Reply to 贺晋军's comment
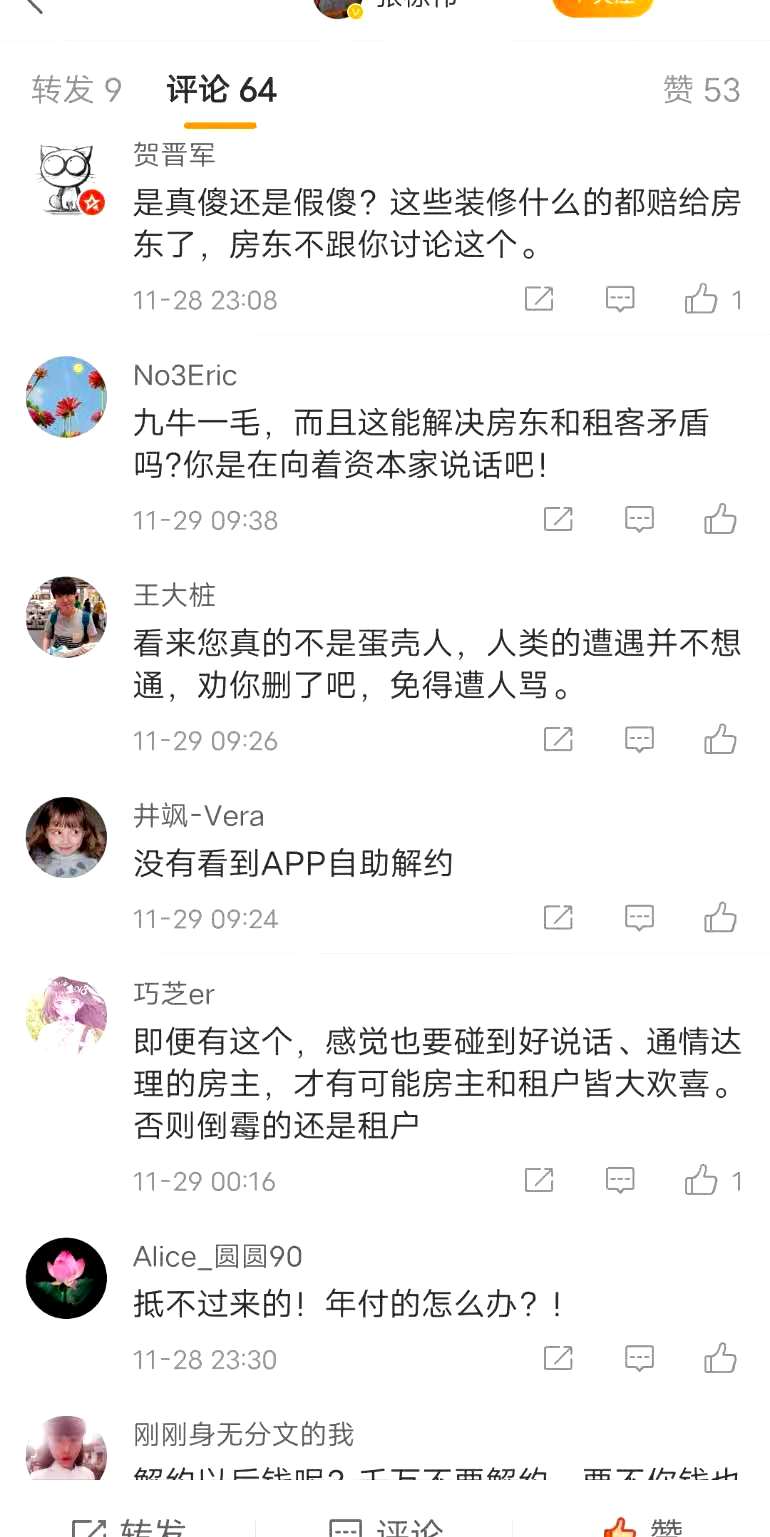The image size is (770, 1537). click(620, 299)
